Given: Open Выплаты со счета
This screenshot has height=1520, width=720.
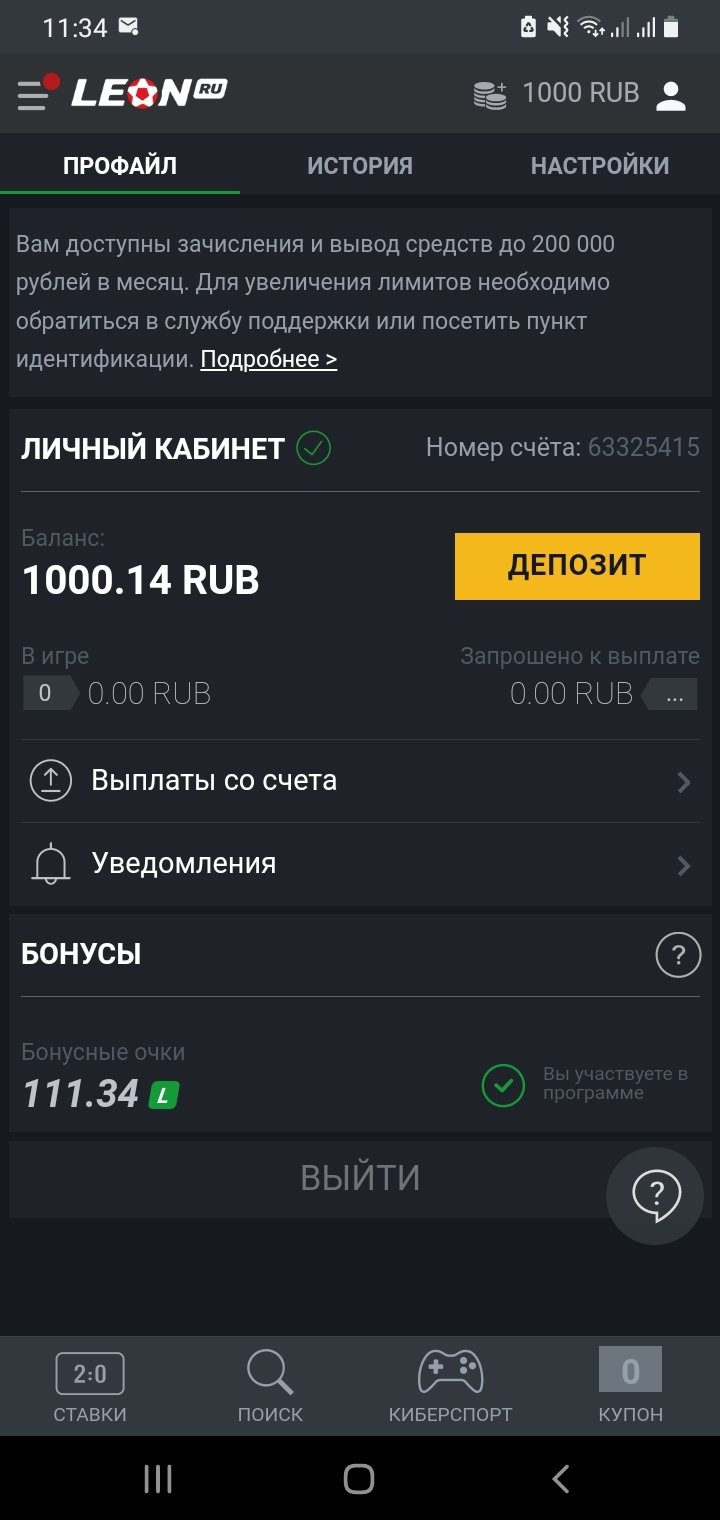Looking at the screenshot, I should (x=359, y=781).
